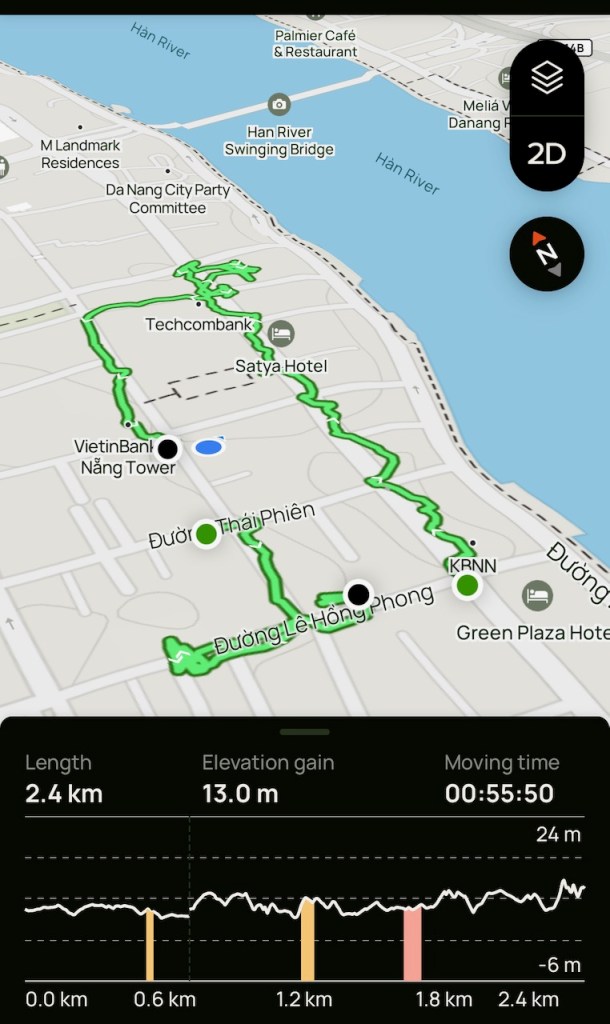
Task: Tap the red segment on the elevation chart
Action: tap(412, 943)
